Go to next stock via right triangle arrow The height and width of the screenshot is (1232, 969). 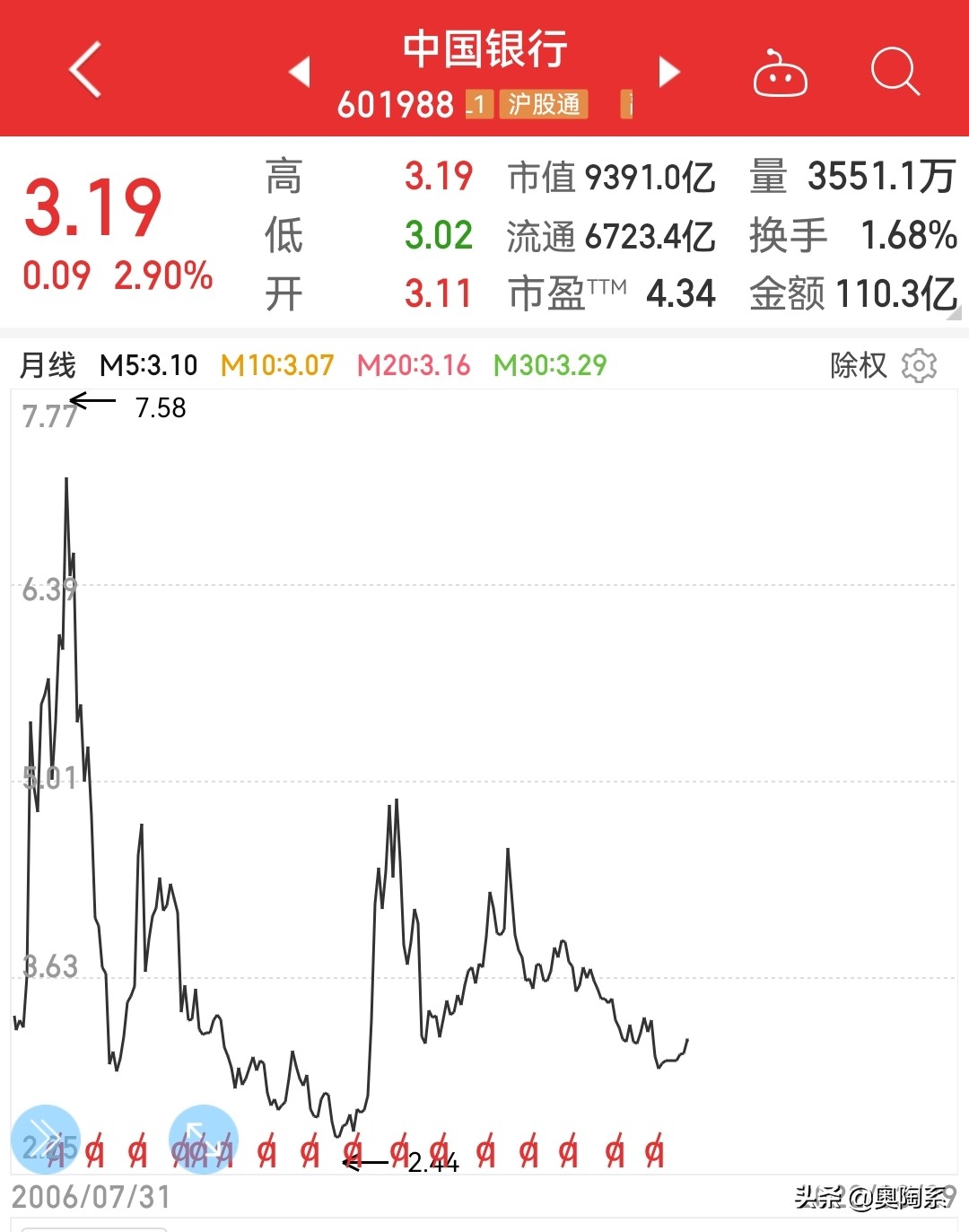668,72
